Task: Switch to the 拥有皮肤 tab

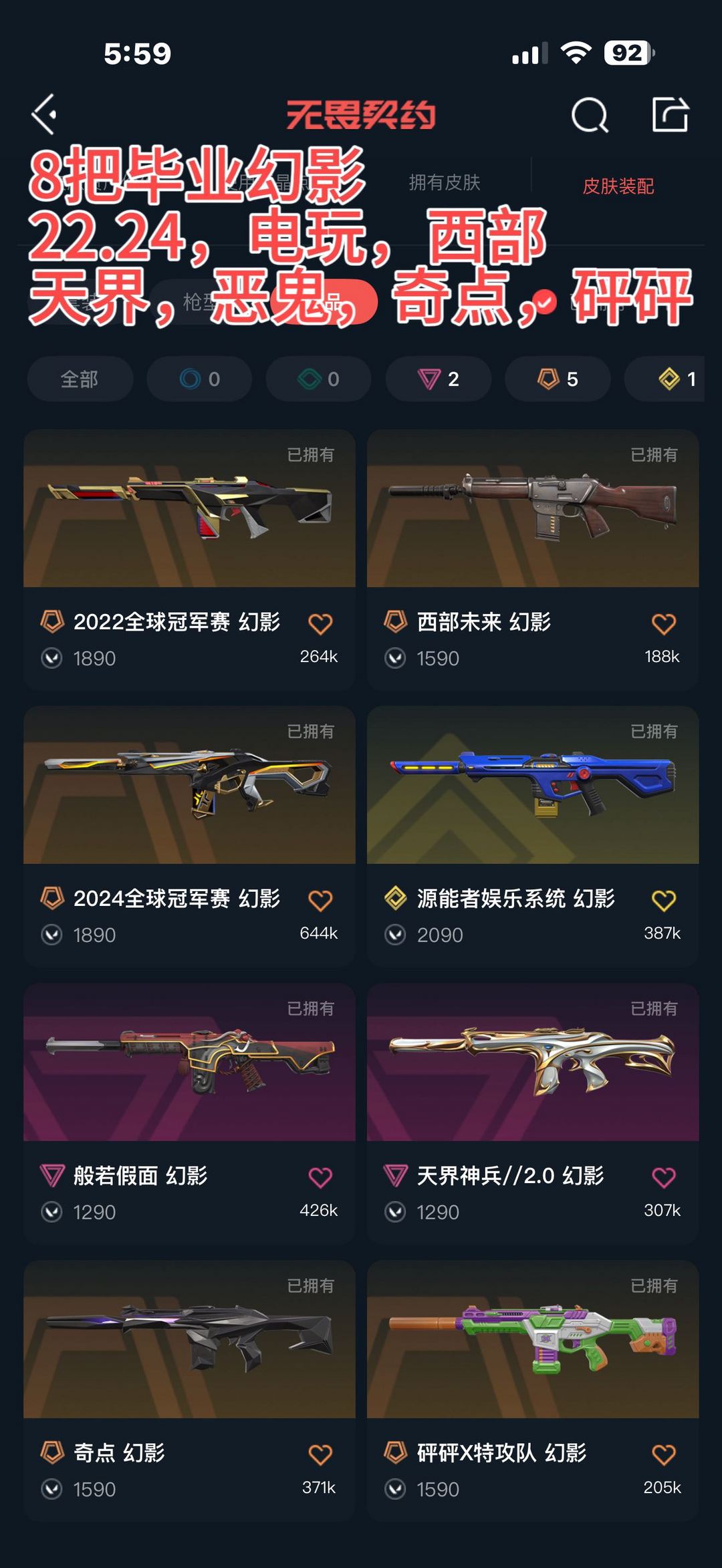Action: (445, 182)
